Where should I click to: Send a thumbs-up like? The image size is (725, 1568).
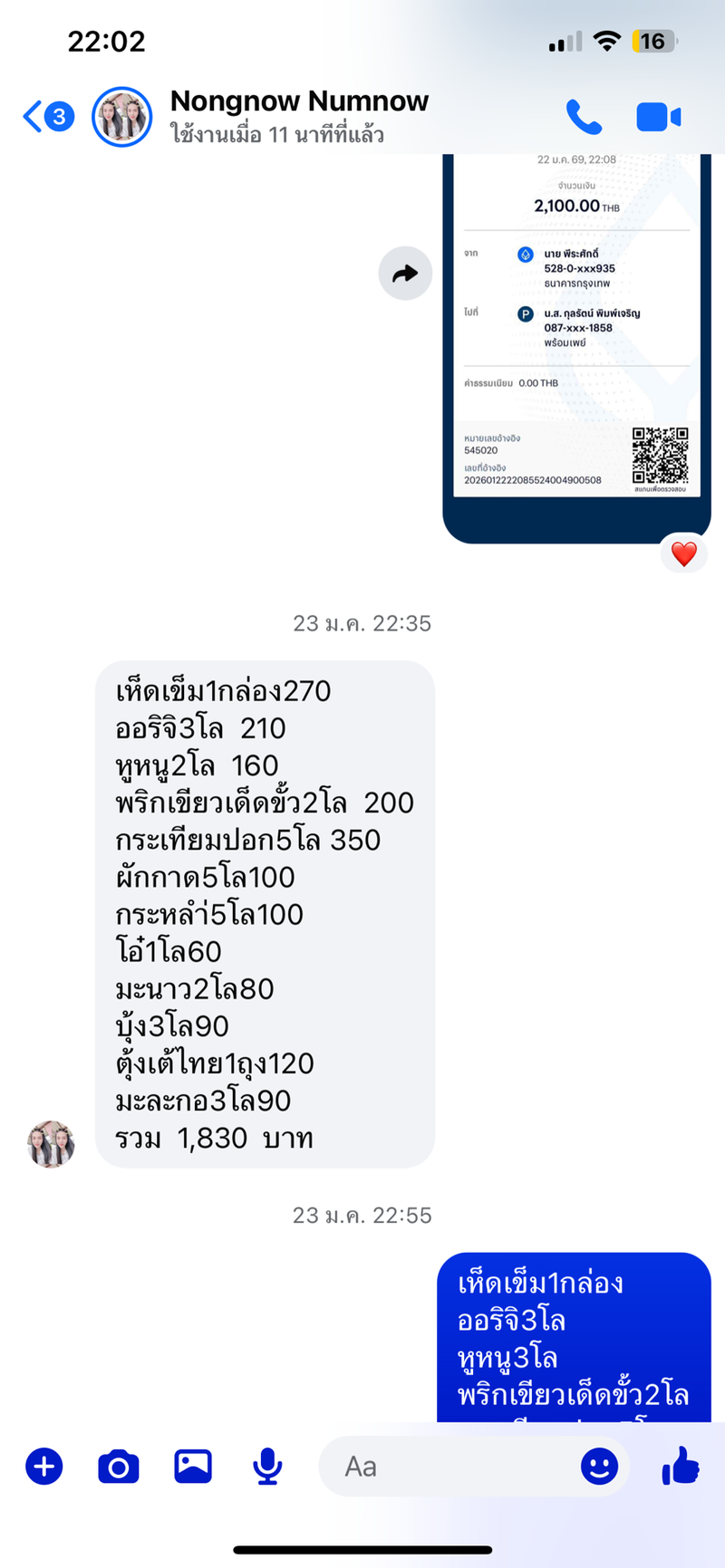(x=680, y=1466)
